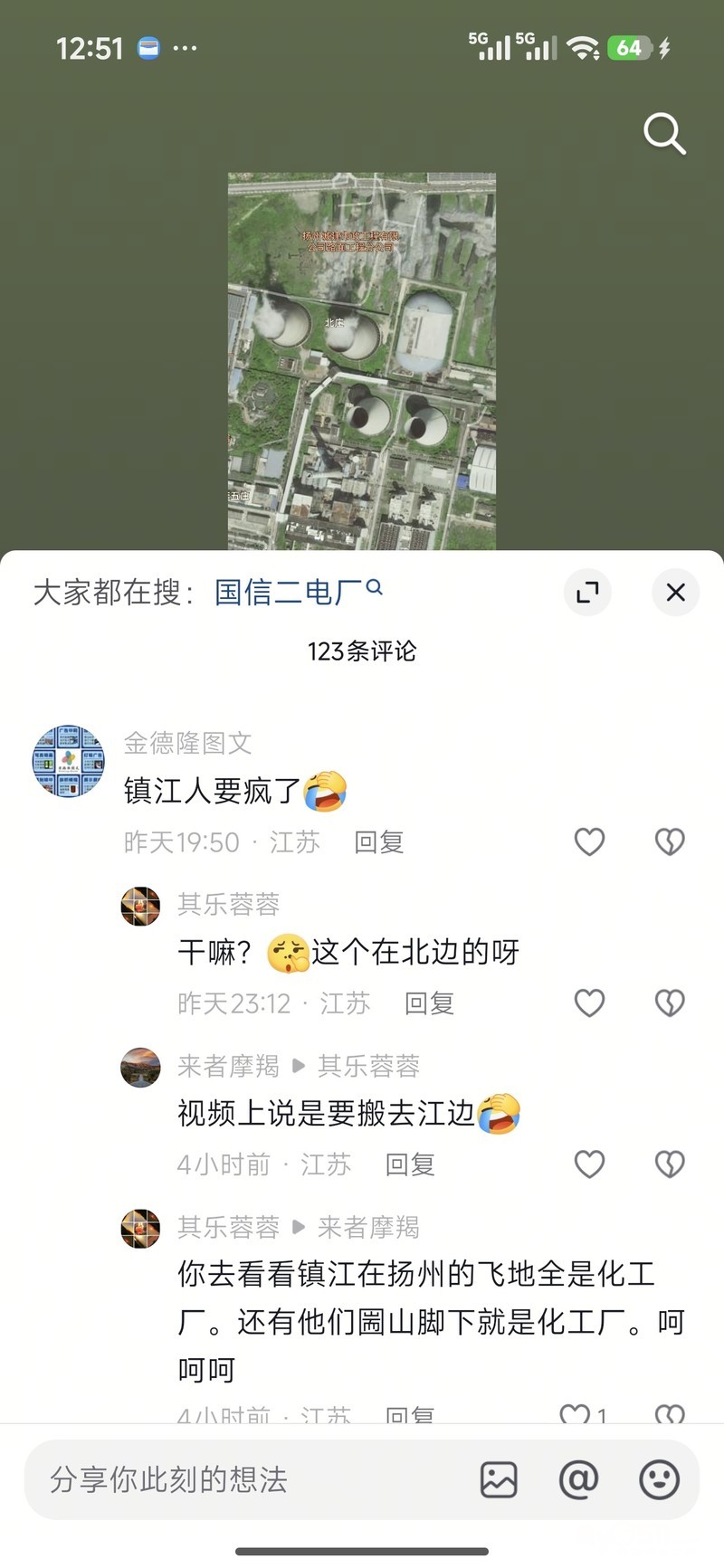Like the comment 这个在北边的呀
Screen dimensions: 724x1568
click(x=589, y=1003)
